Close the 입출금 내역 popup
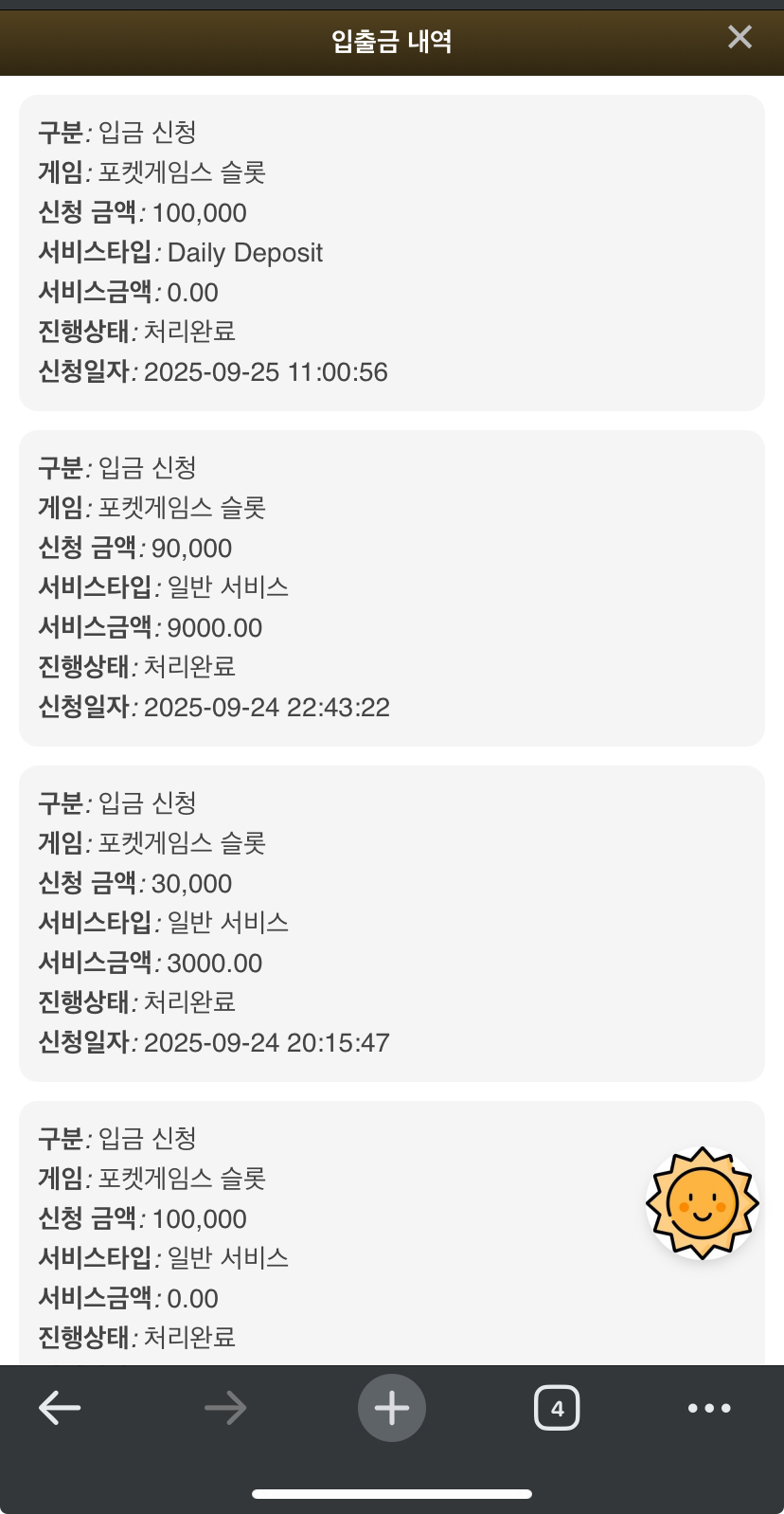The height and width of the screenshot is (1514, 784). tap(739, 37)
